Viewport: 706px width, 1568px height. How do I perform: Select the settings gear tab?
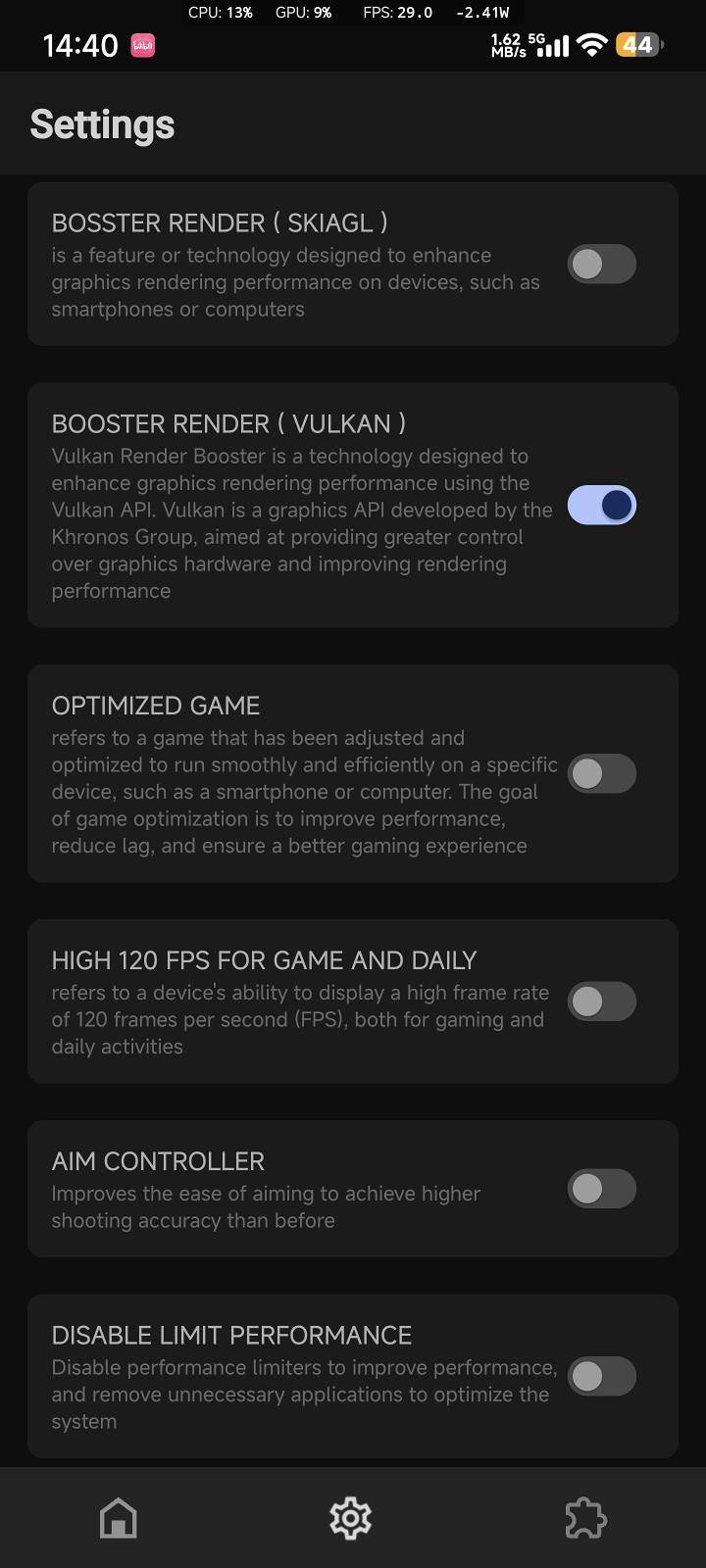click(x=351, y=1519)
